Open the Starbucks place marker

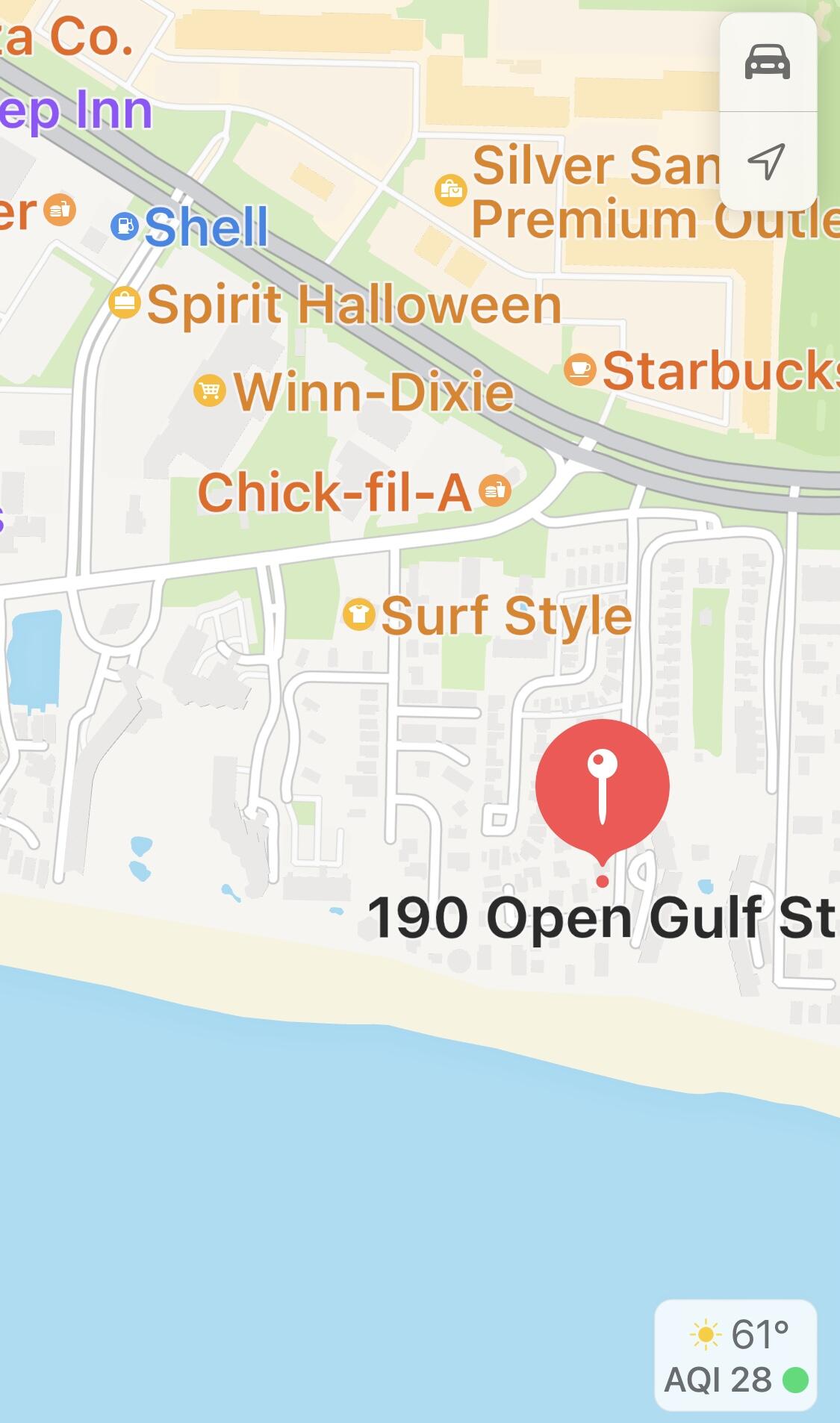click(579, 369)
